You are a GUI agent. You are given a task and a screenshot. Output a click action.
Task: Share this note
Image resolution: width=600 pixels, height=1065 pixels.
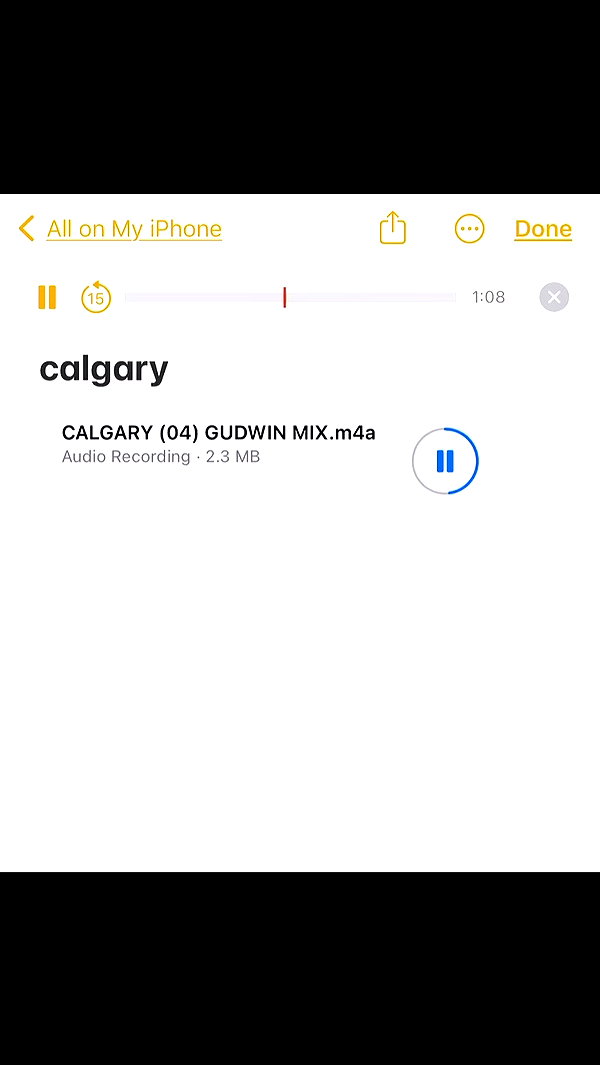[393, 228]
